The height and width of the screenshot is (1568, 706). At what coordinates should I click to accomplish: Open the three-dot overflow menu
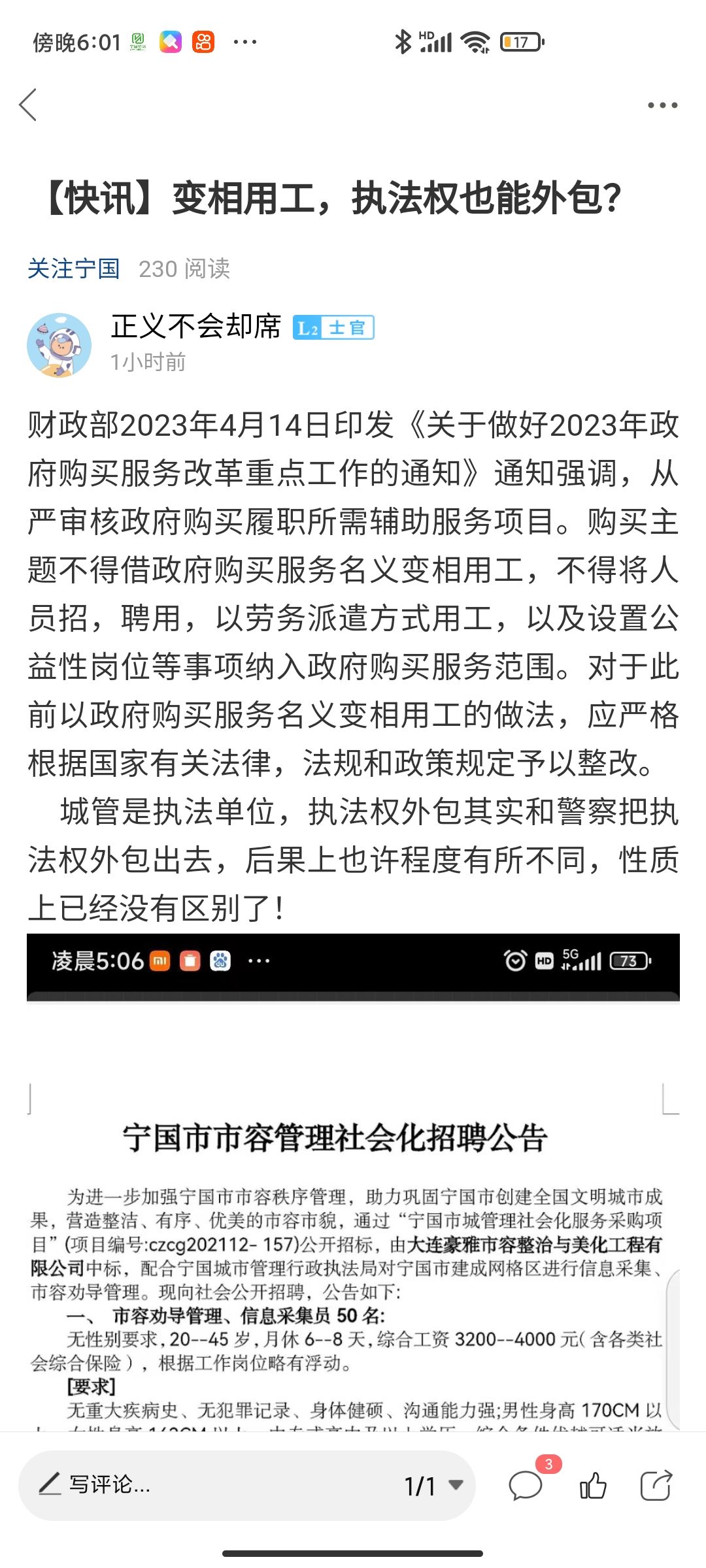coord(662,105)
